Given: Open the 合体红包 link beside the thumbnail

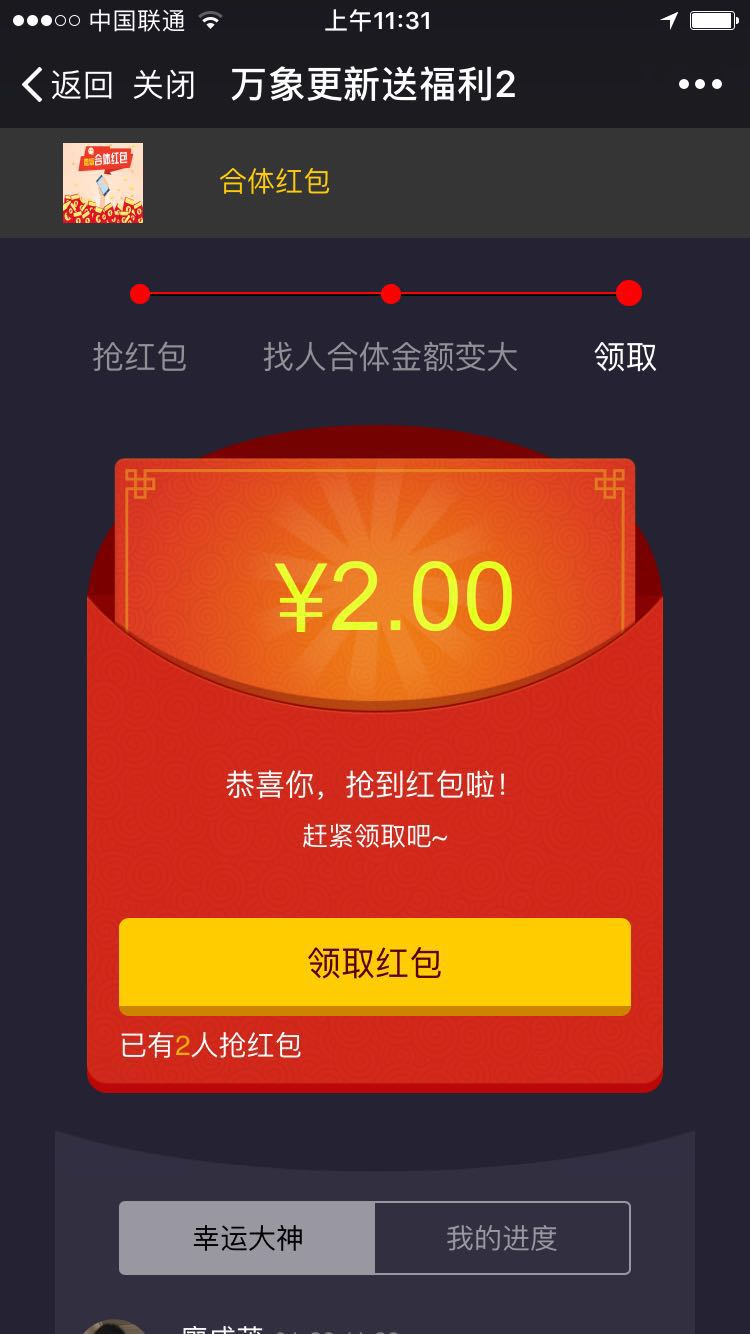Looking at the screenshot, I should pyautogui.click(x=274, y=181).
